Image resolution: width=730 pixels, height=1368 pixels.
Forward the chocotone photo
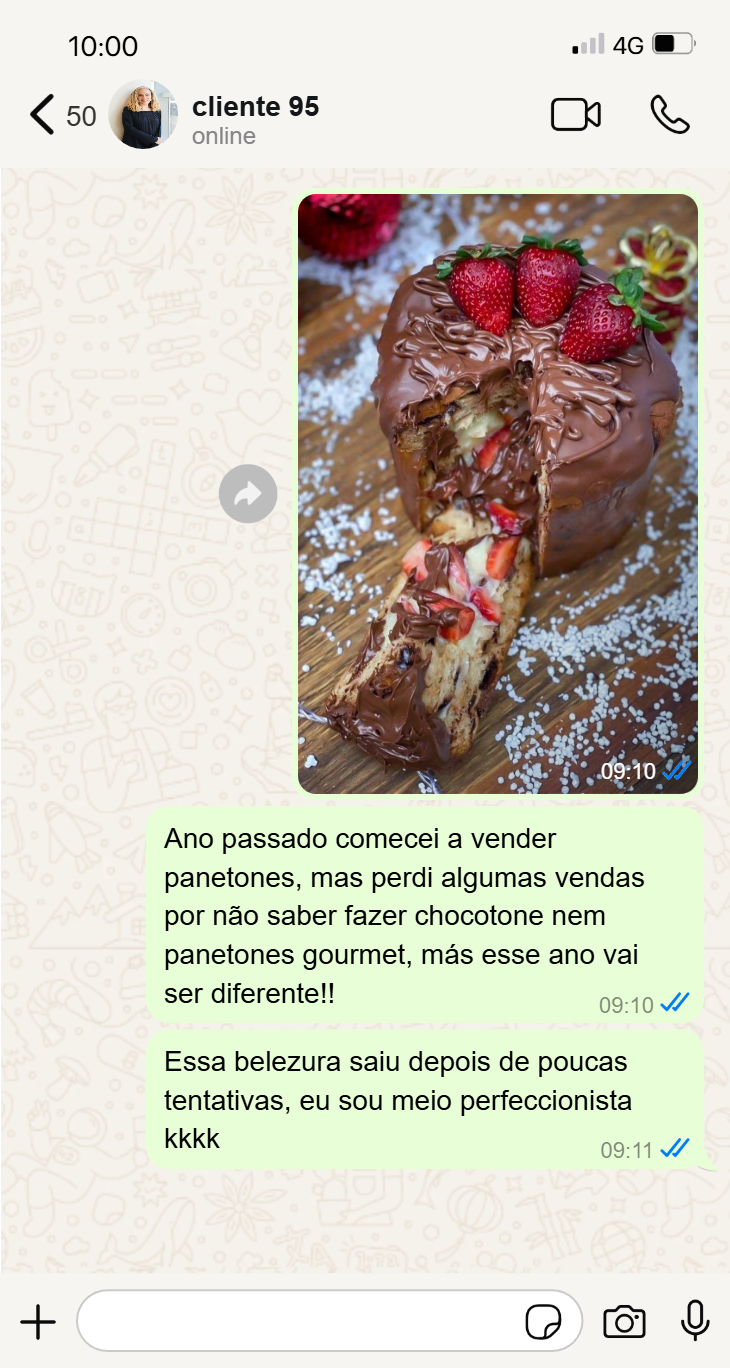[x=248, y=494]
